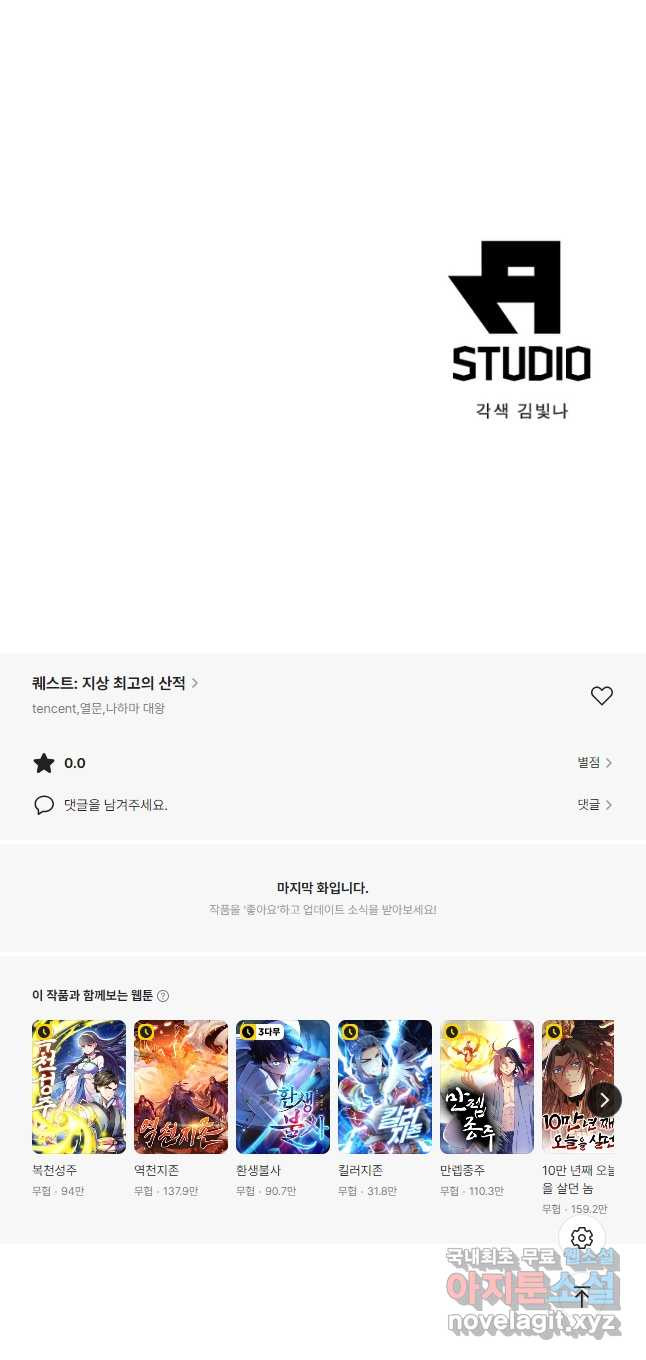646x1360 pixels.
Task: Jump back to the top of the page
Action: pos(582,1297)
